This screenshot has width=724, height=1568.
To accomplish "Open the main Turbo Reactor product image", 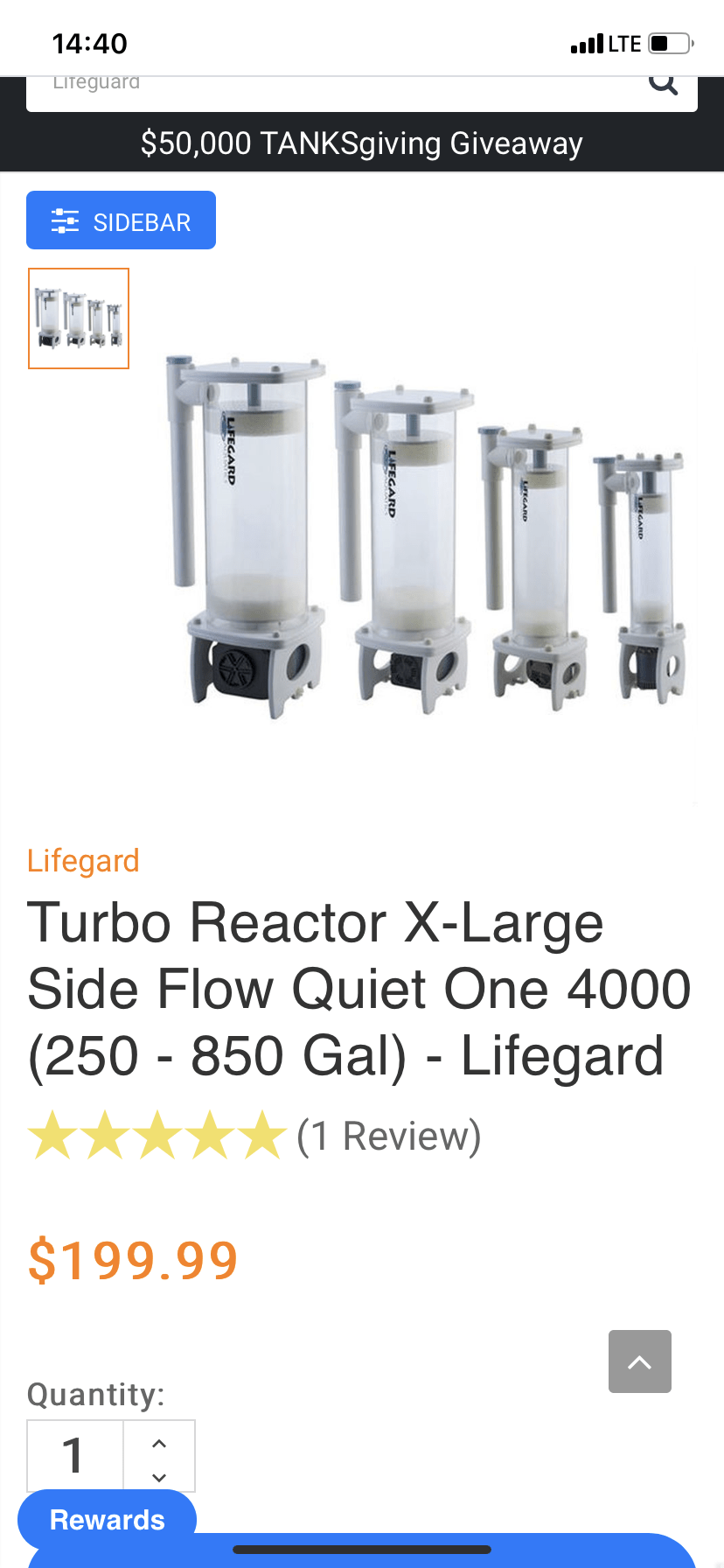I will pos(425,535).
